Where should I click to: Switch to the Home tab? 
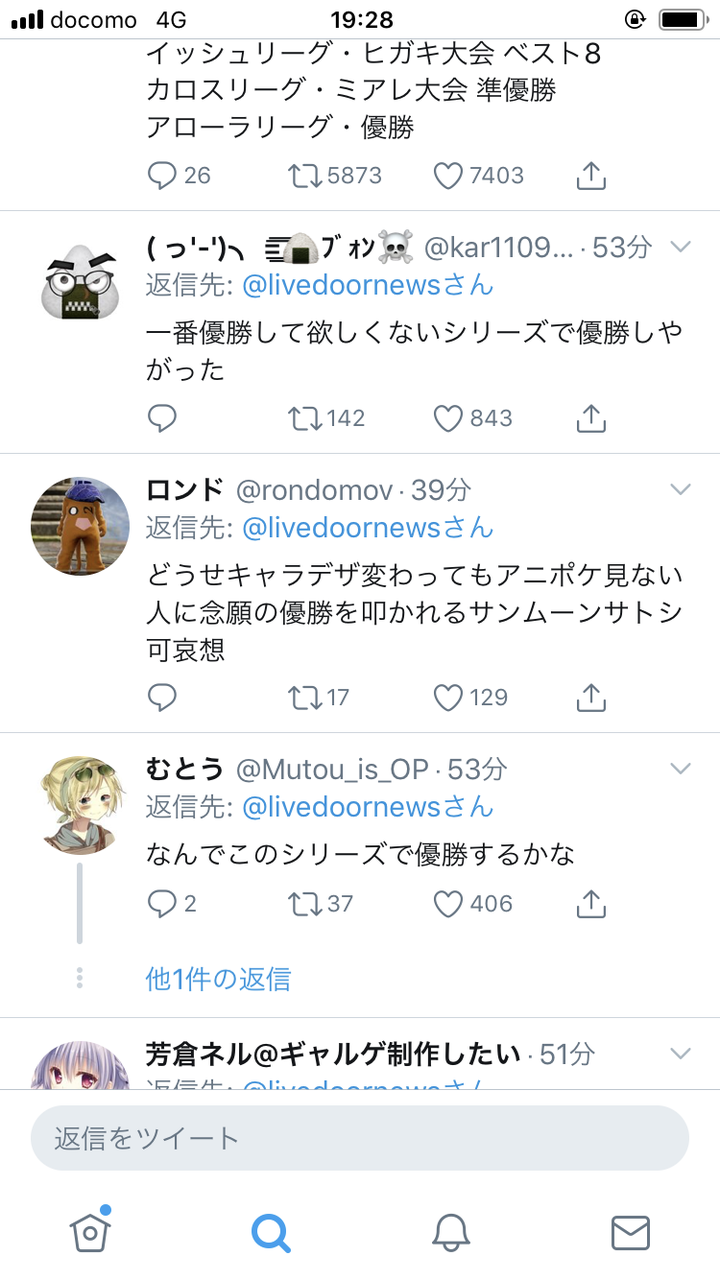click(90, 1235)
